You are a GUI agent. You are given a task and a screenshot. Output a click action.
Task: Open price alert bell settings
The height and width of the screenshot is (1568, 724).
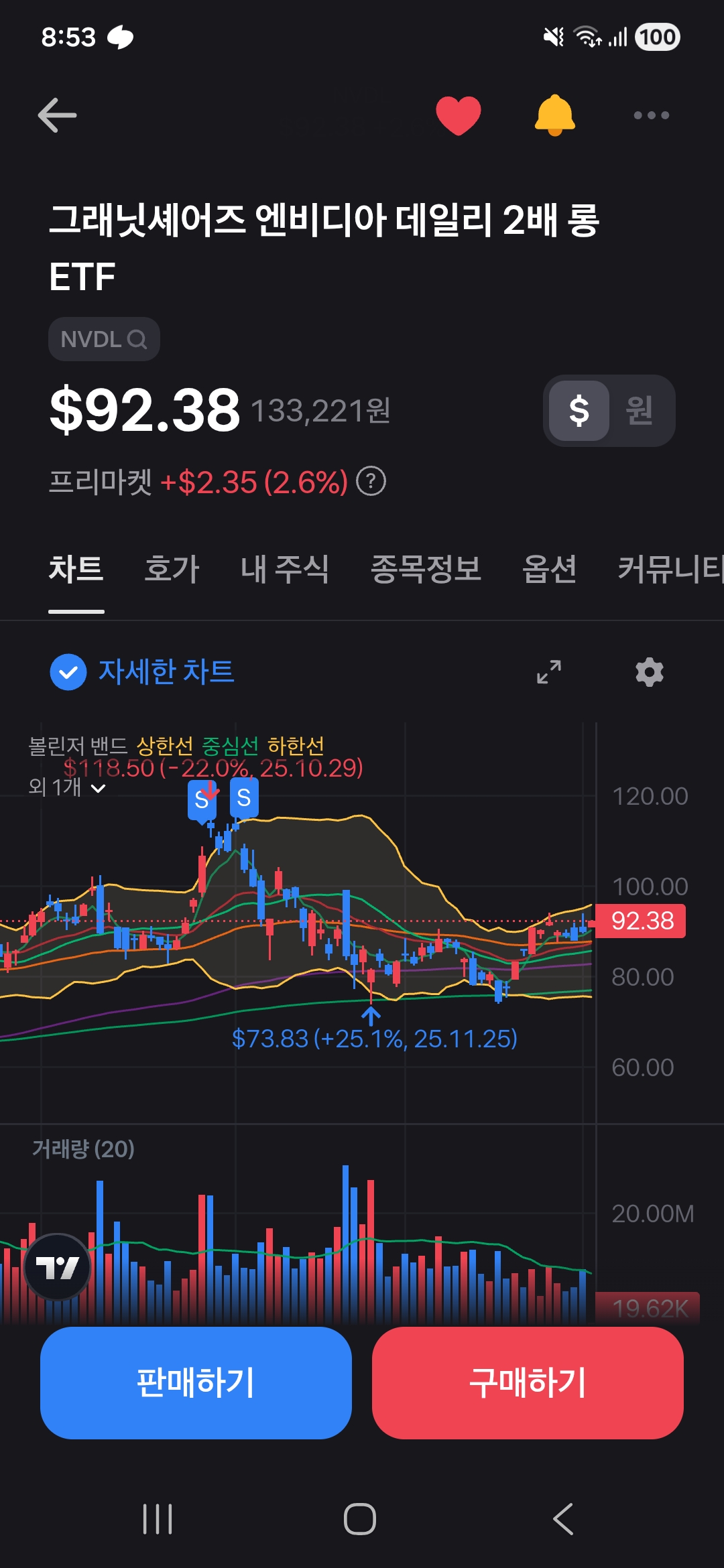tap(554, 115)
